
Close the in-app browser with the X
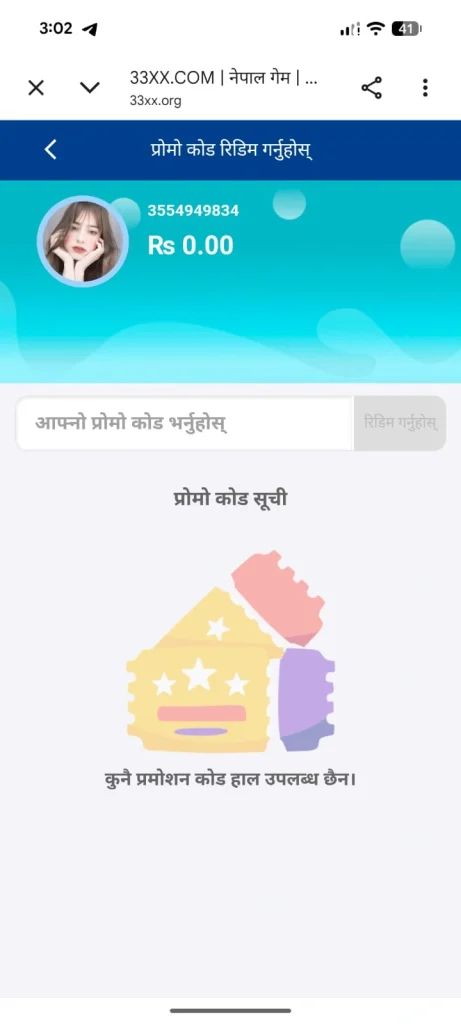(x=36, y=88)
